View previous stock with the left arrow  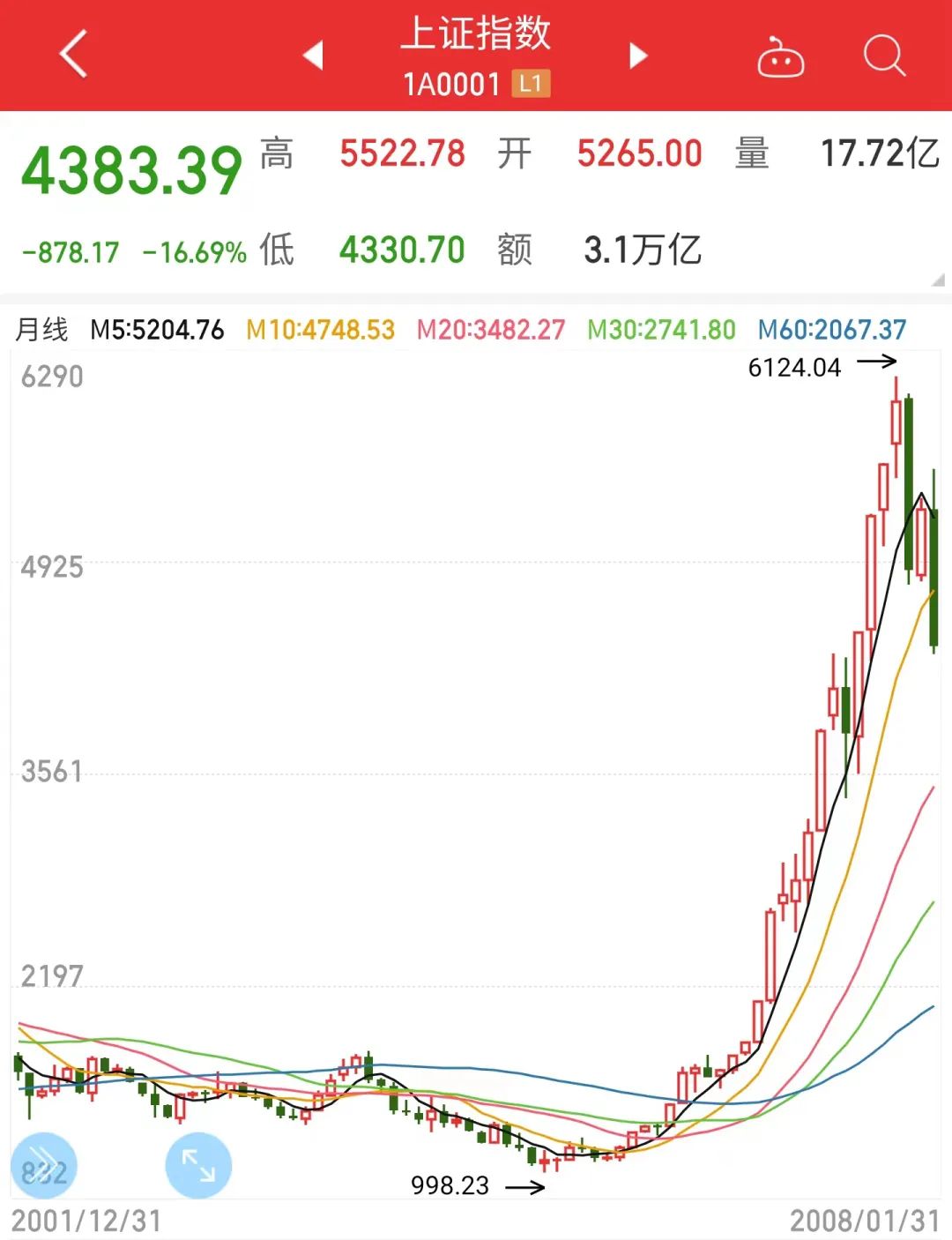click(x=313, y=55)
